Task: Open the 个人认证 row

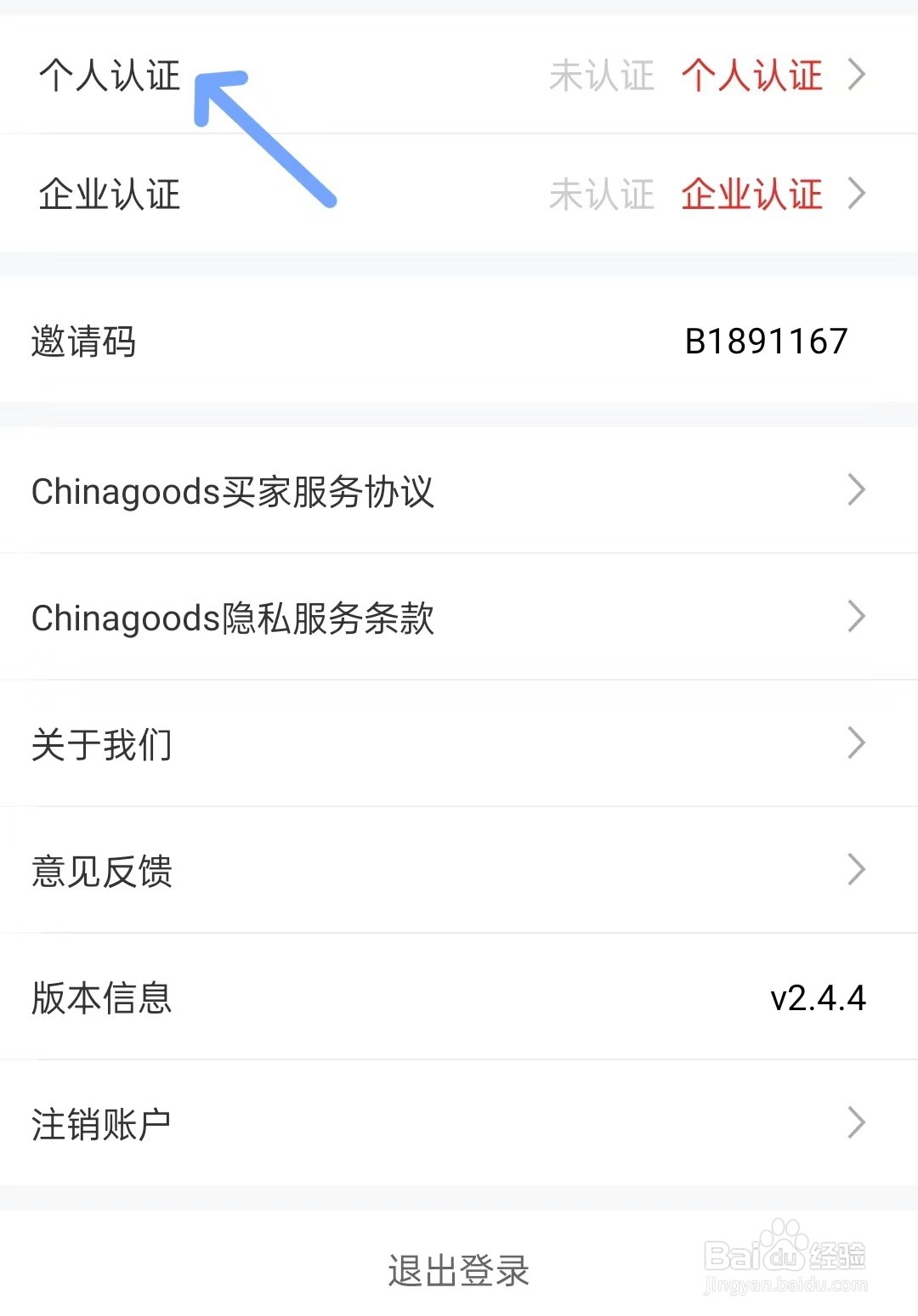Action: pos(459,75)
